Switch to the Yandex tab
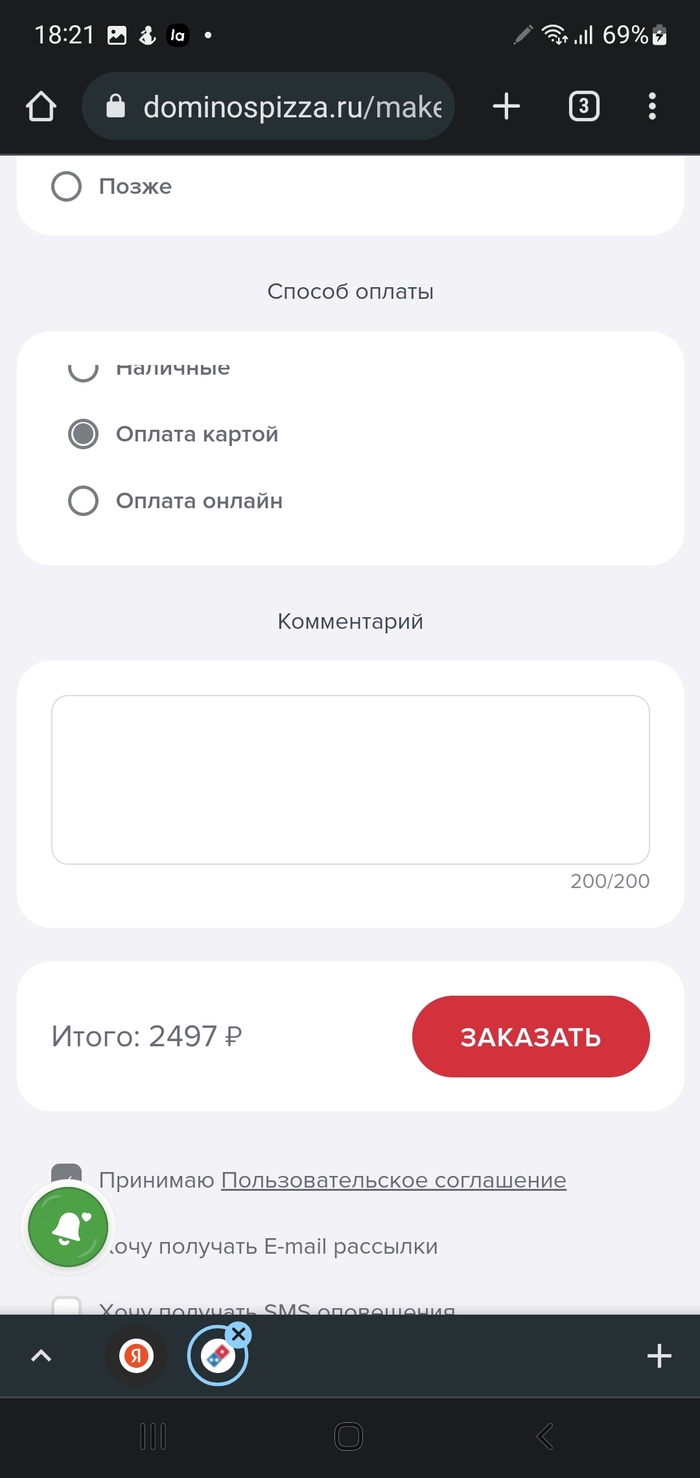Screen dimensions: 700x1478 (136, 1356)
